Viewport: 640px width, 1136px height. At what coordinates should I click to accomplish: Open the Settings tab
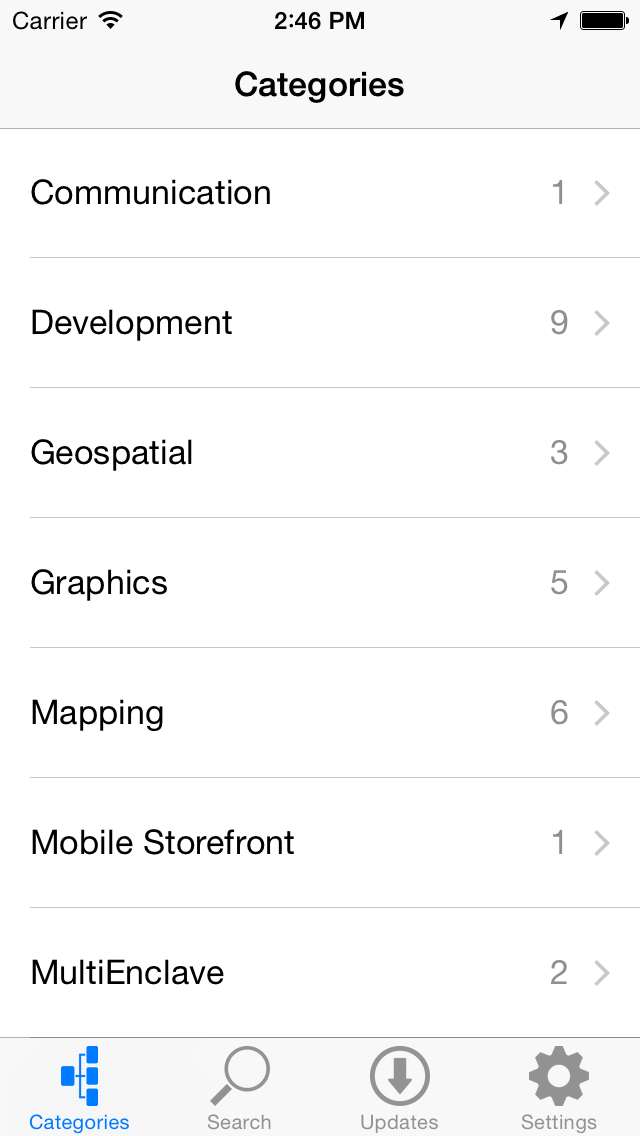pos(559,1088)
